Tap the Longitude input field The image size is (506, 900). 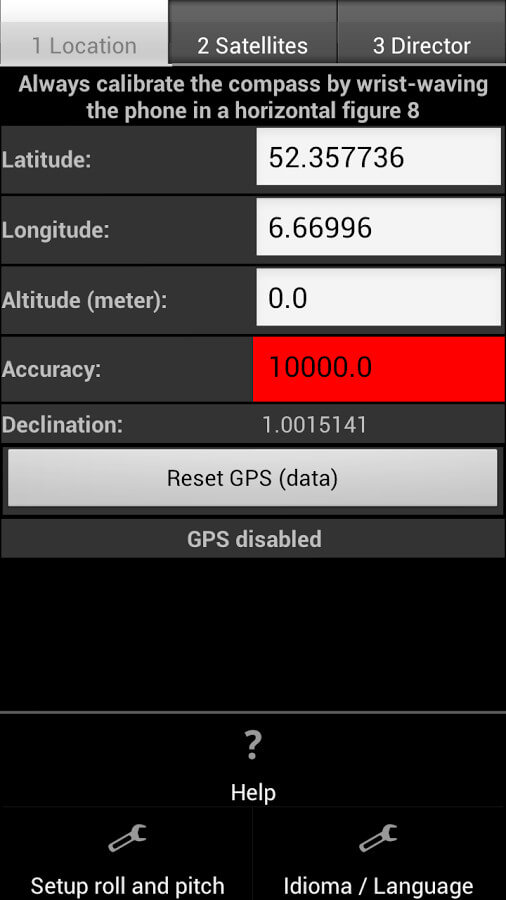(x=379, y=227)
